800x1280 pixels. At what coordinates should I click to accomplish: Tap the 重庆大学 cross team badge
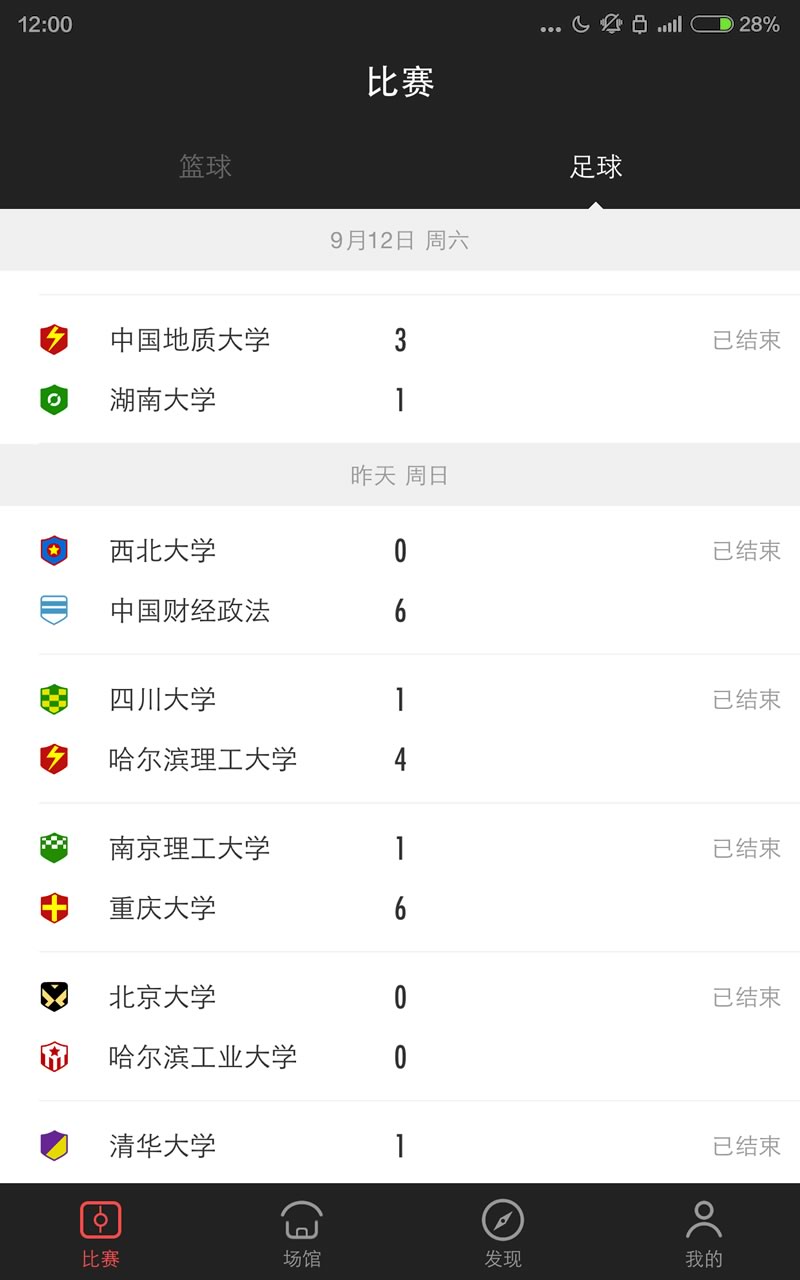point(54,909)
